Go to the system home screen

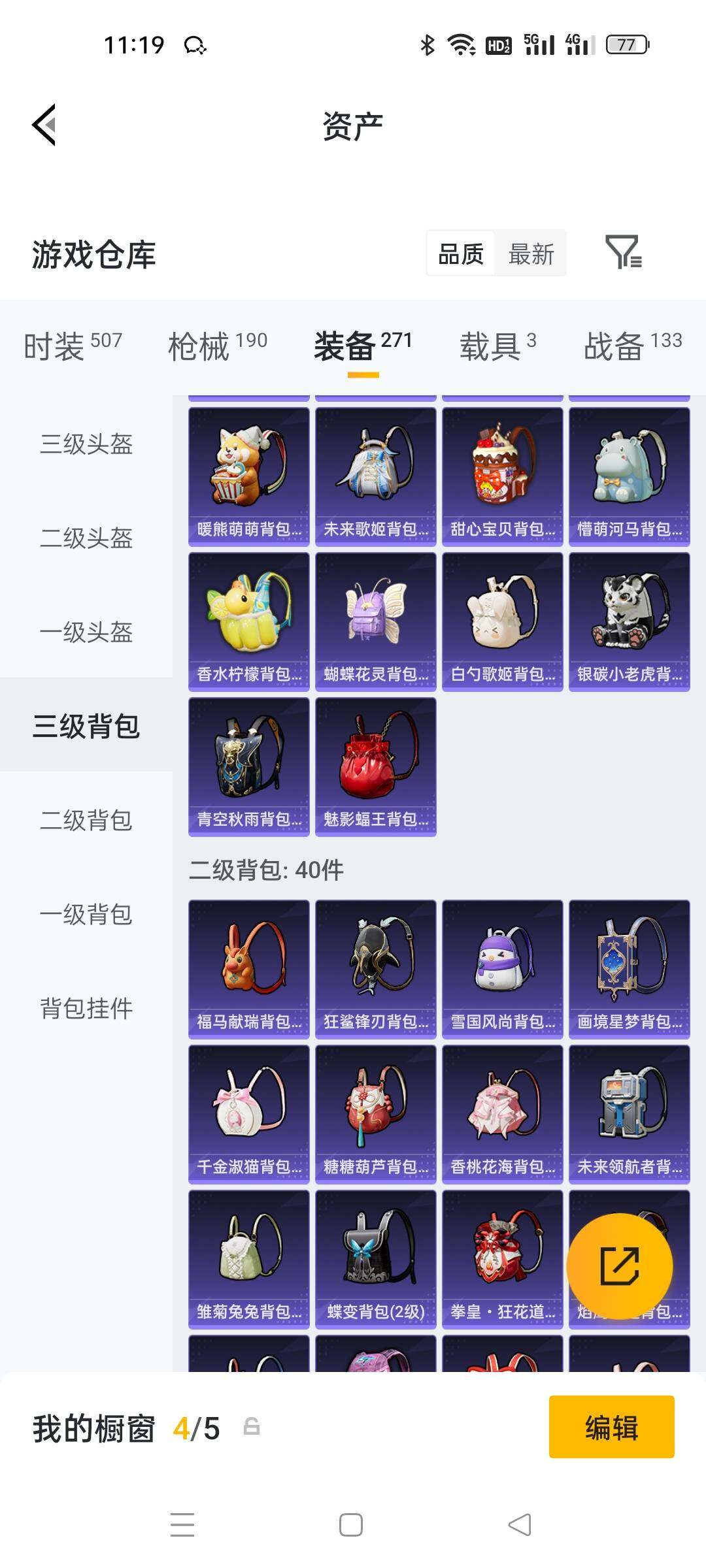point(351,1525)
